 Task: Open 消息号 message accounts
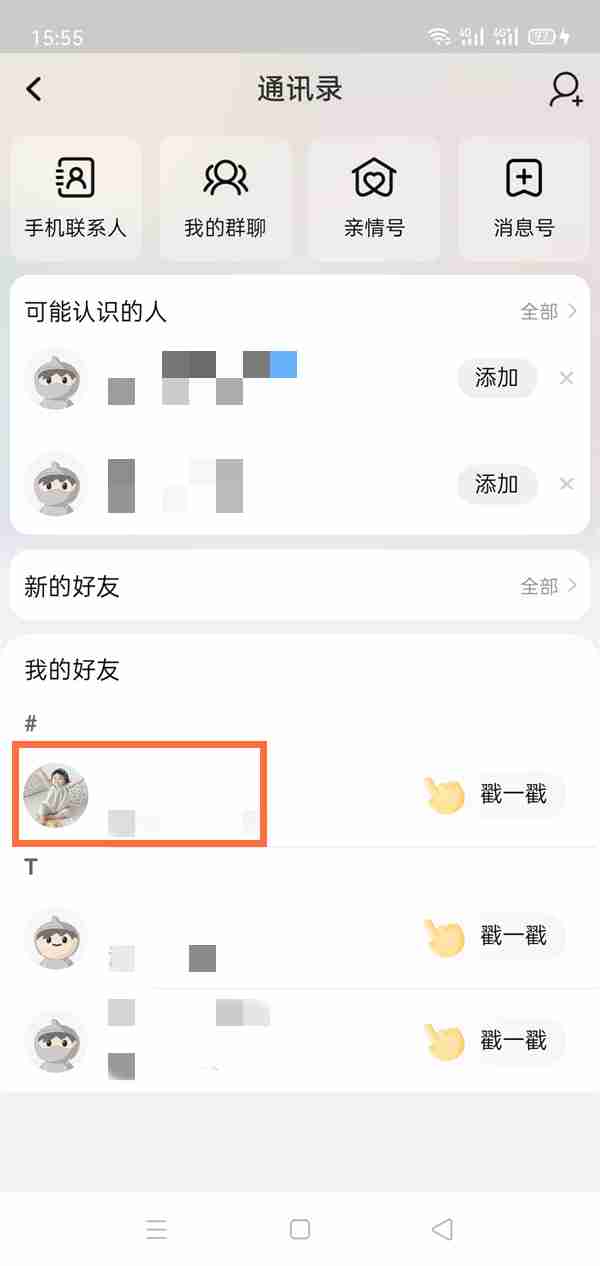pyautogui.click(x=524, y=199)
